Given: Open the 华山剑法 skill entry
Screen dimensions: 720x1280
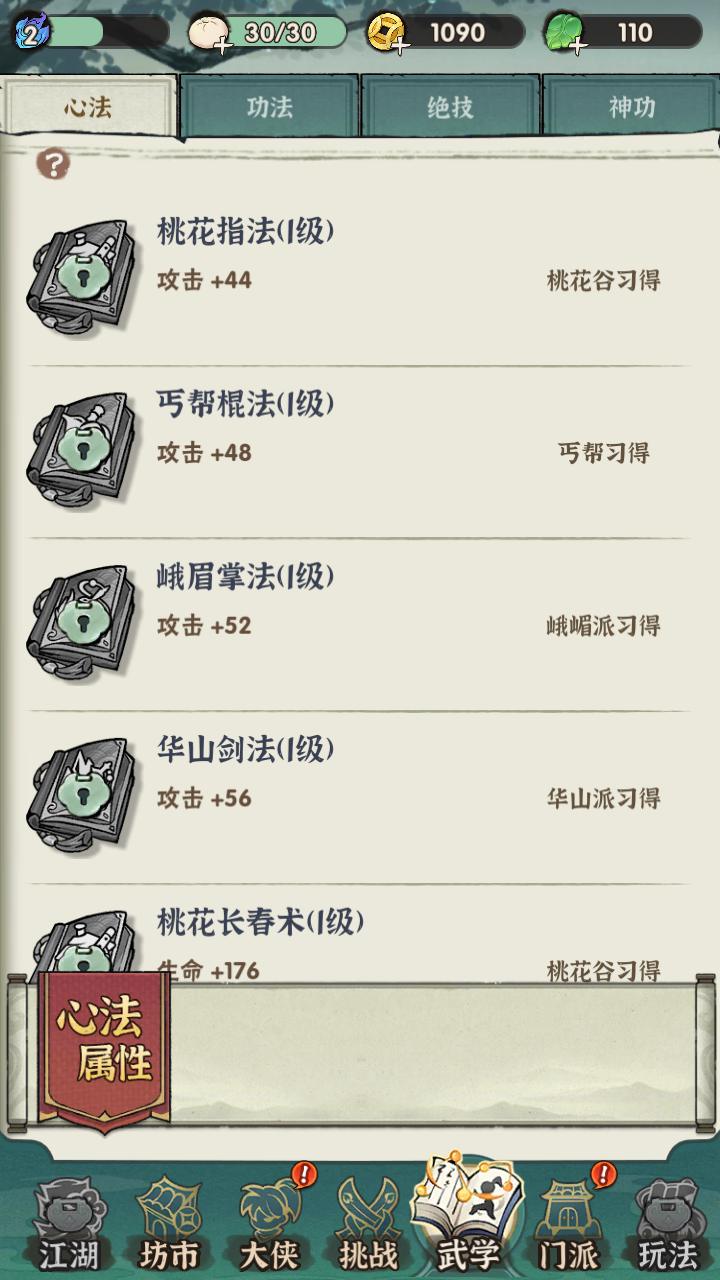Looking at the screenshot, I should 360,798.
